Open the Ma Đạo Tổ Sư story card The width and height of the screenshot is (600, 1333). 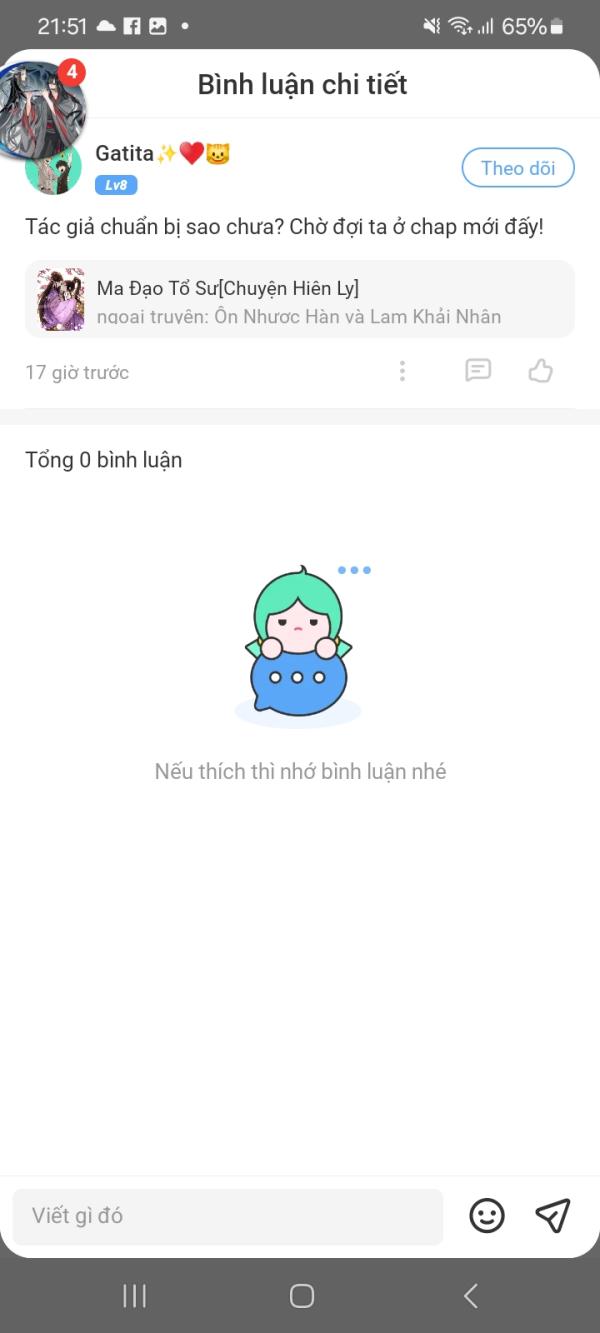click(x=299, y=299)
